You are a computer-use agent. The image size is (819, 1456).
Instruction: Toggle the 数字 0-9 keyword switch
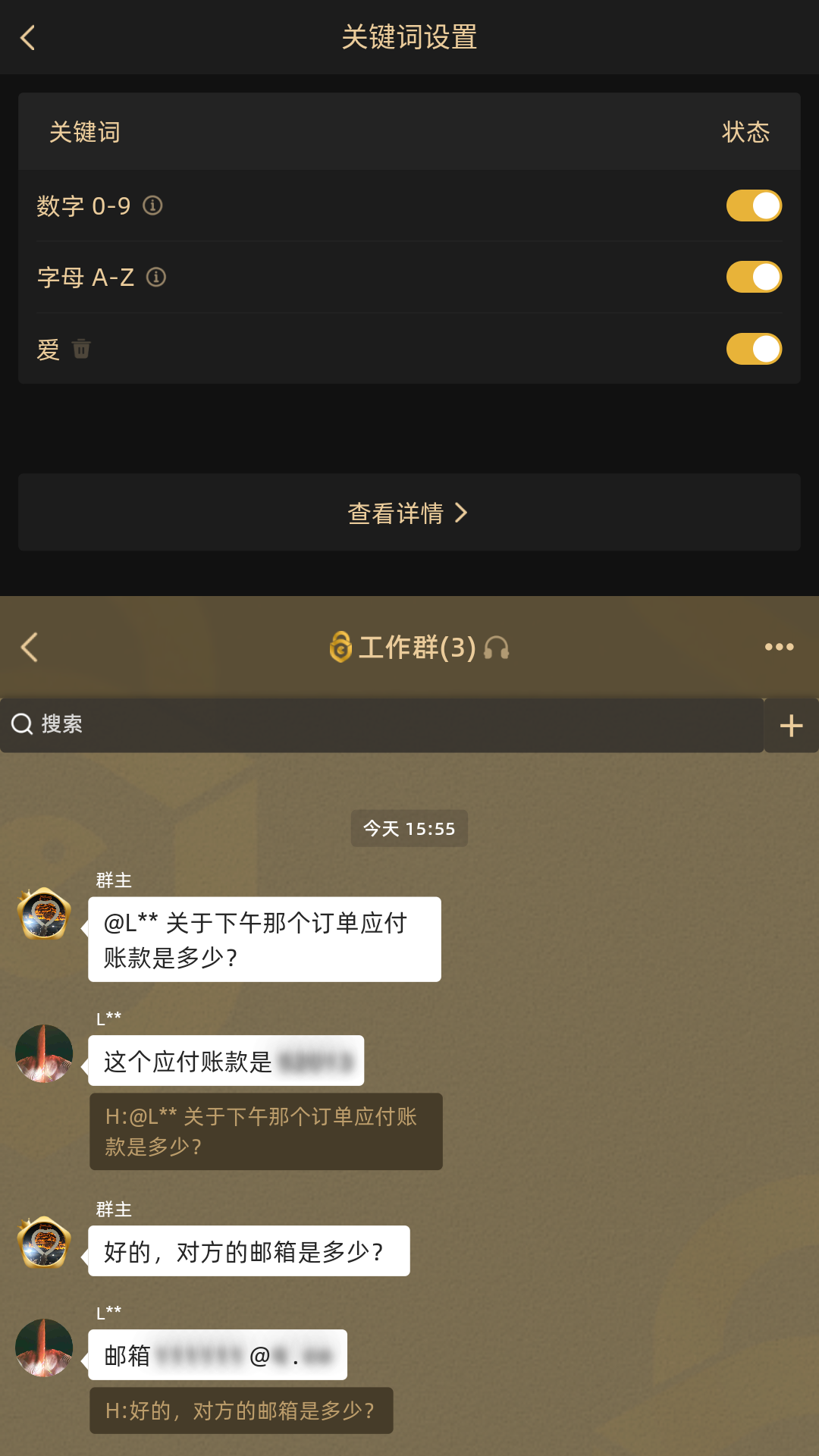752,206
